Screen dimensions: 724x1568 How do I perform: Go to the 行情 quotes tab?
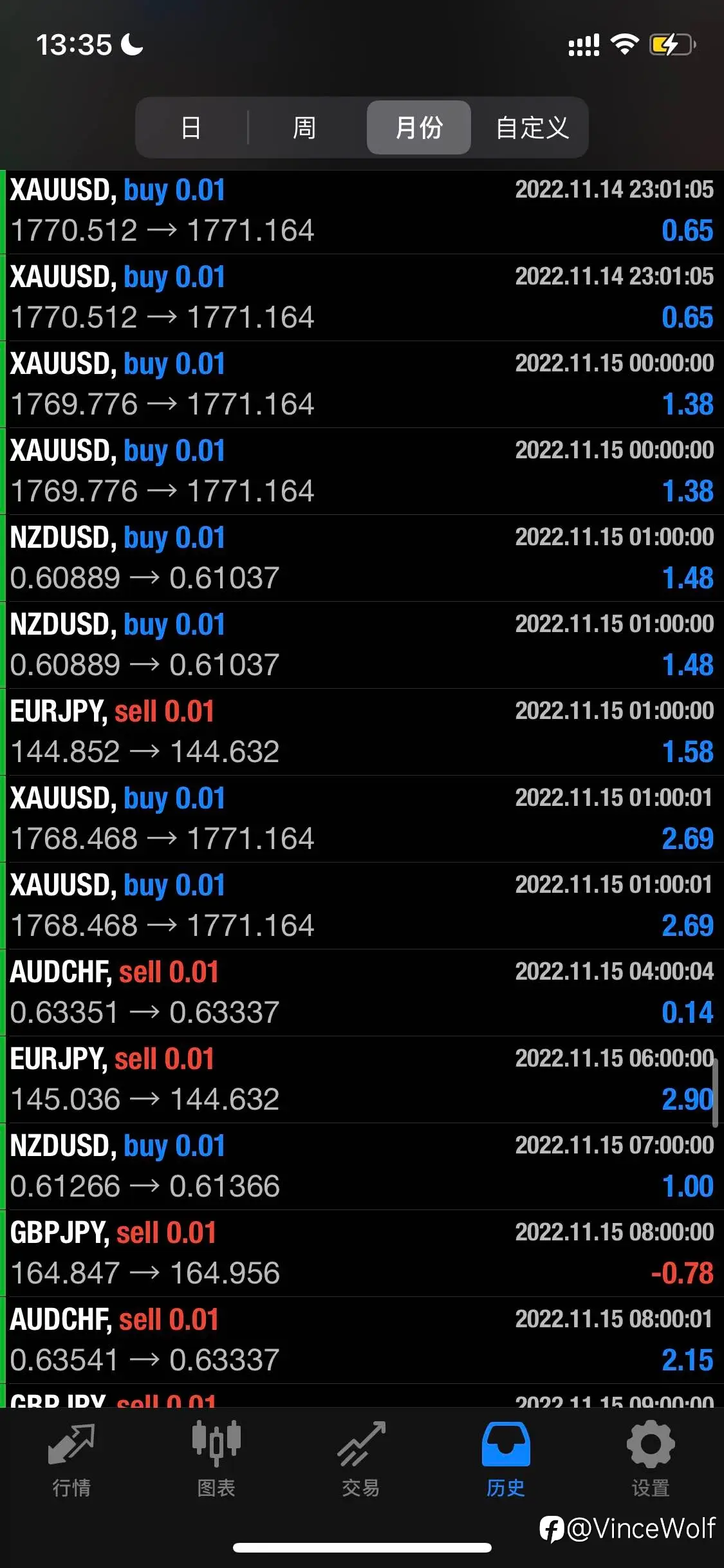click(71, 1460)
